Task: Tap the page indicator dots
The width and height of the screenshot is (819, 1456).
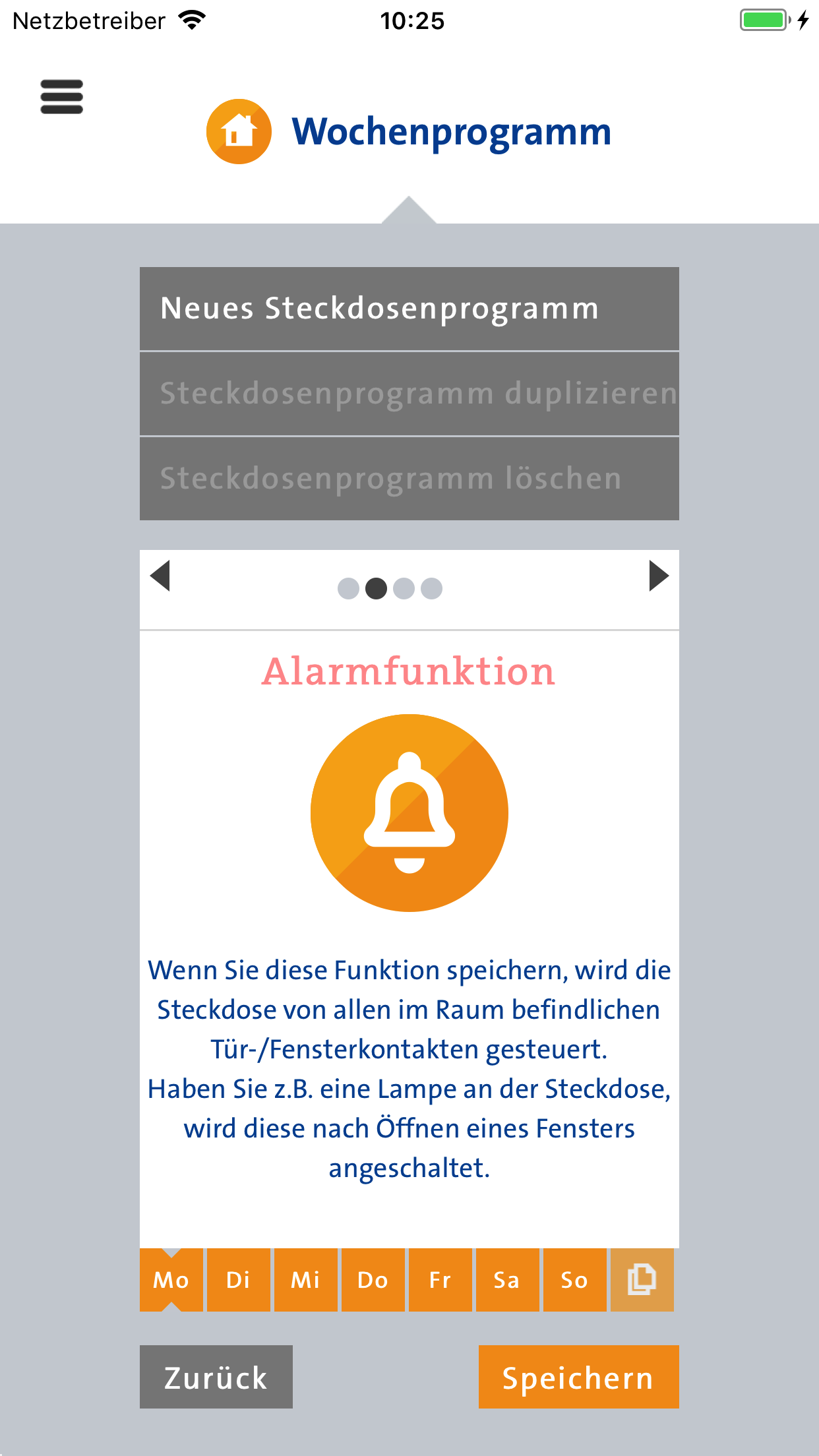Action: click(x=390, y=588)
